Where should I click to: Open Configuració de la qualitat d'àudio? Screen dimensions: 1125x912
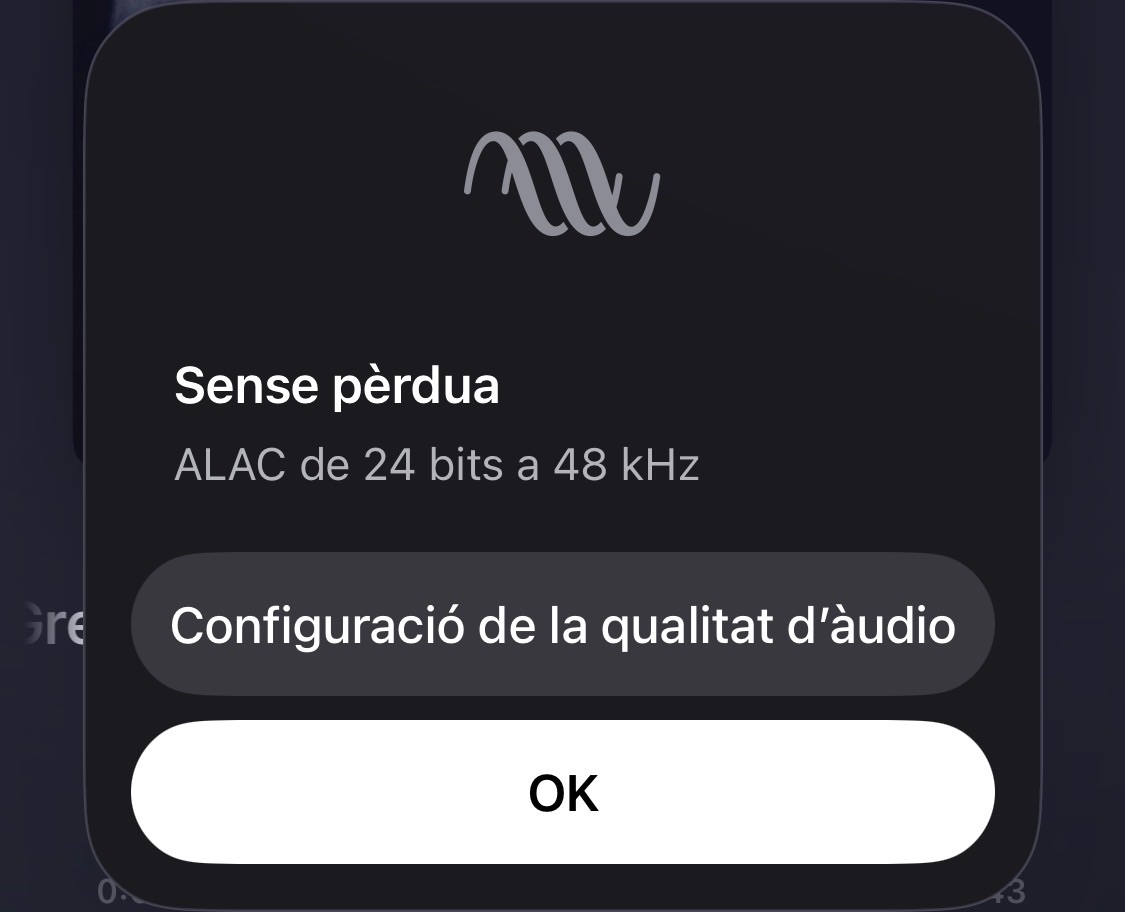562,625
